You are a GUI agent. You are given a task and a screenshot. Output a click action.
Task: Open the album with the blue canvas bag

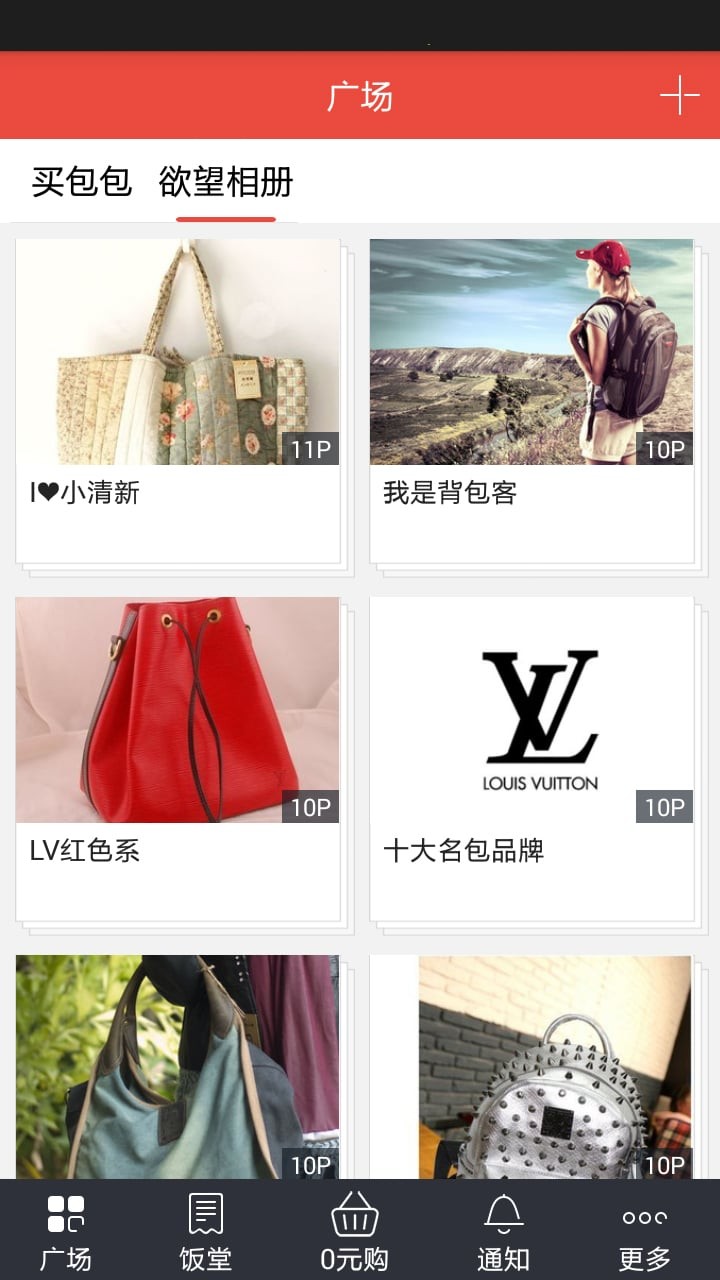(178, 1066)
